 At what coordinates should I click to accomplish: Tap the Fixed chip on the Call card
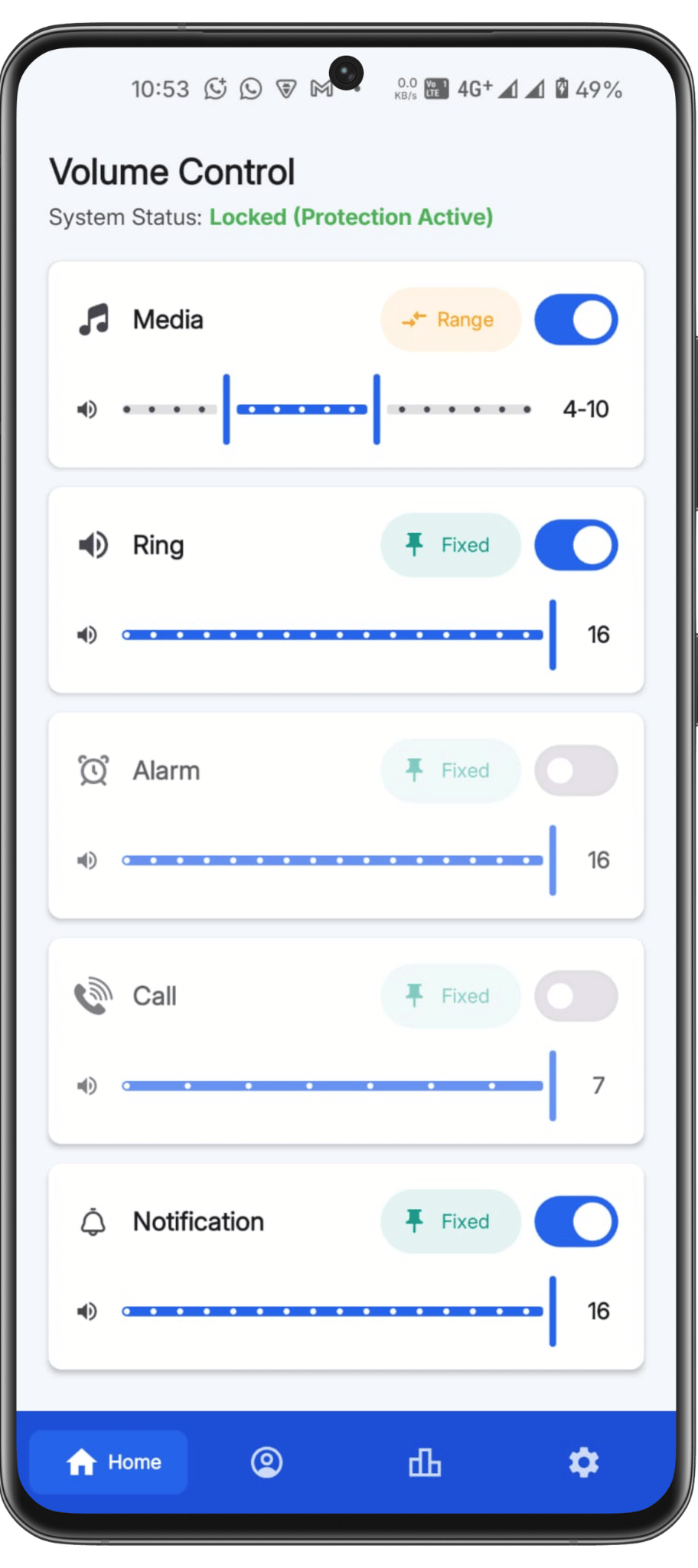click(x=450, y=996)
